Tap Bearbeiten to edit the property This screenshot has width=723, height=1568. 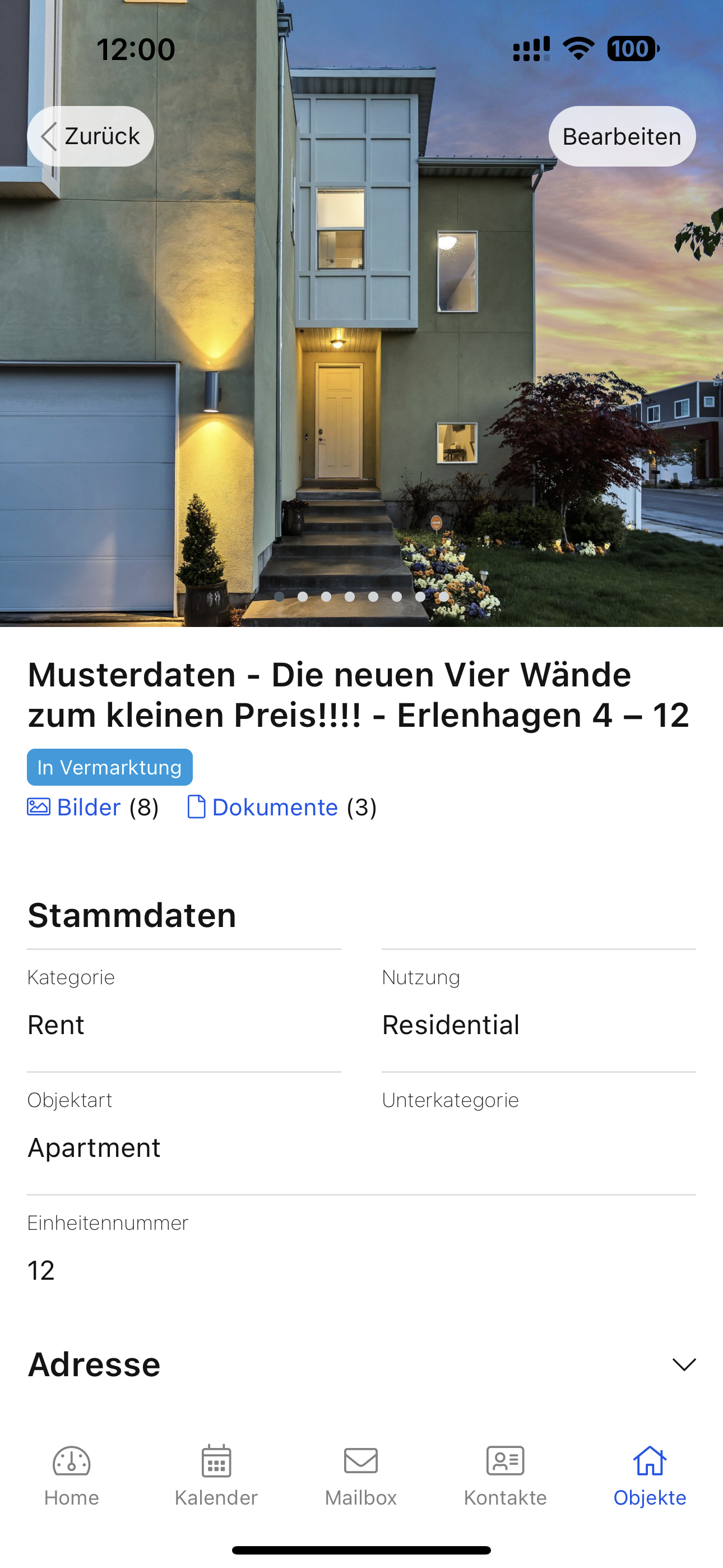622,136
